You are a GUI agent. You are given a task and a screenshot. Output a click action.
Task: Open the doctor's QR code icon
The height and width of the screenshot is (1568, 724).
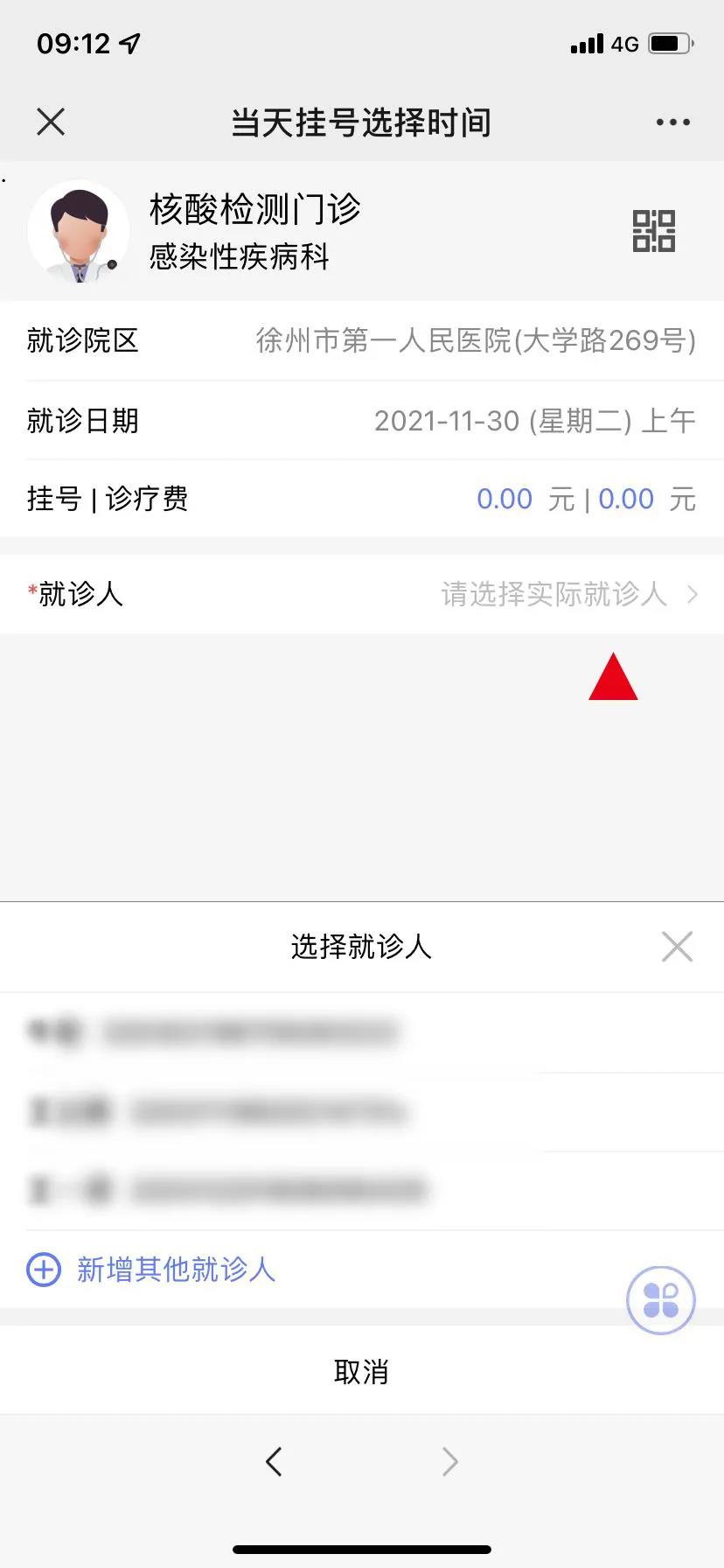pos(654,231)
